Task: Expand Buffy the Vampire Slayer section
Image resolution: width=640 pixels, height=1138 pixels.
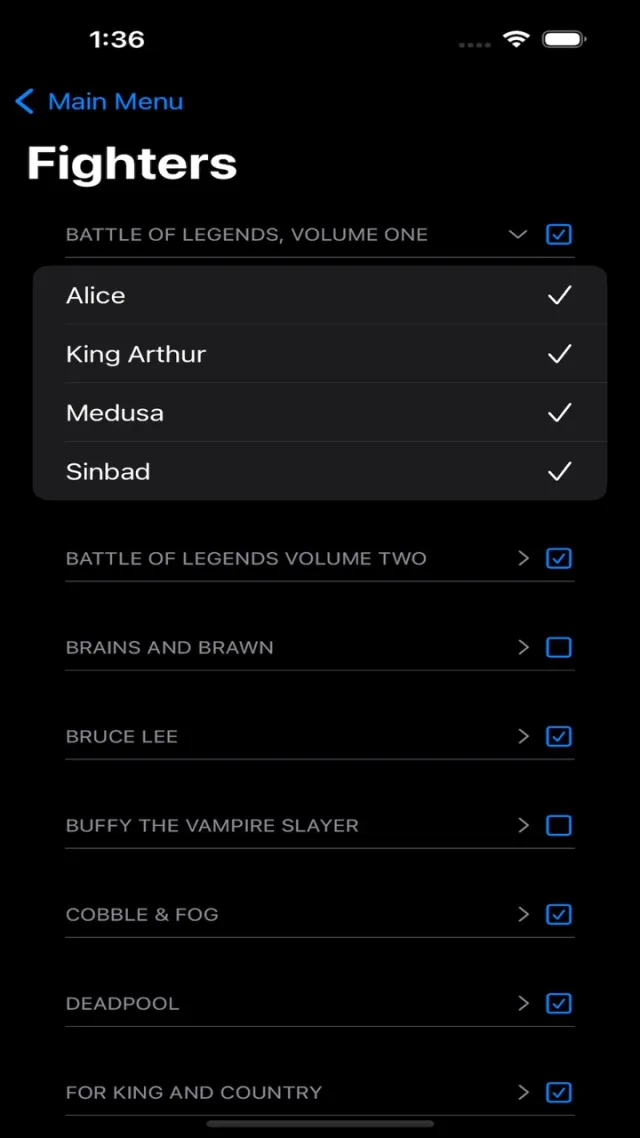Action: tap(522, 825)
